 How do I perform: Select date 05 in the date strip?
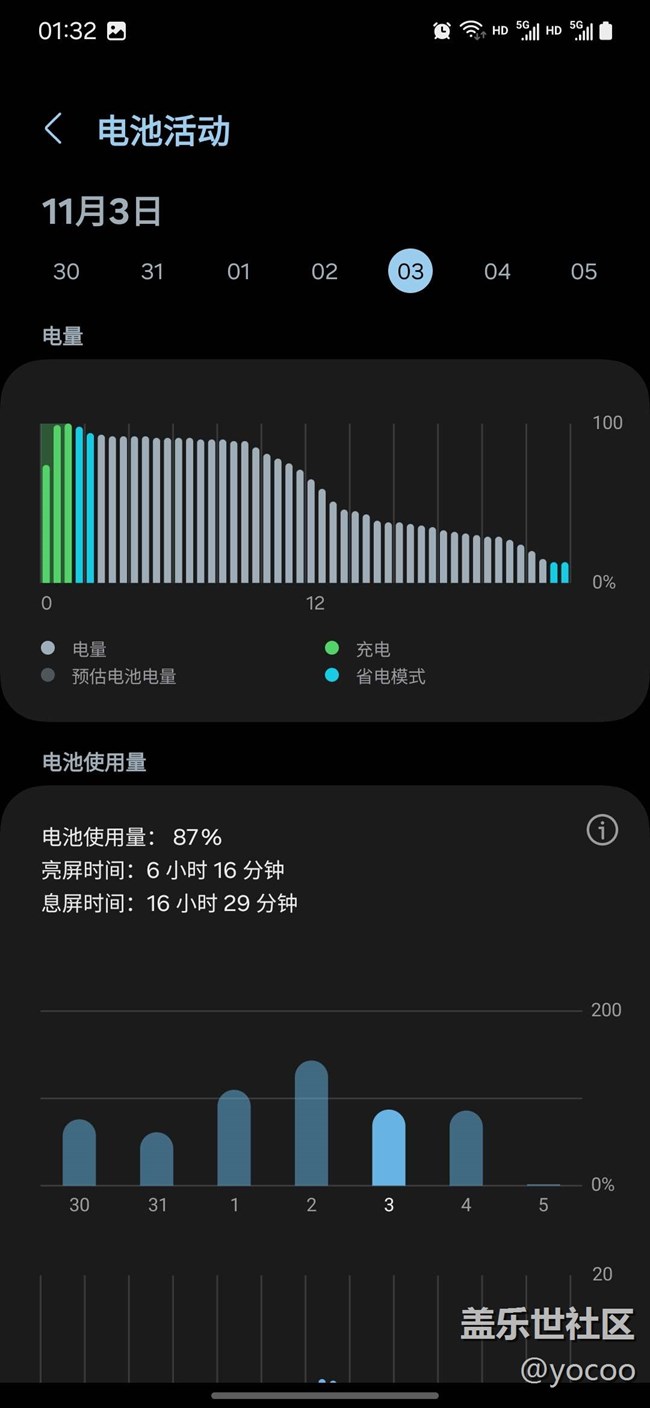(583, 272)
